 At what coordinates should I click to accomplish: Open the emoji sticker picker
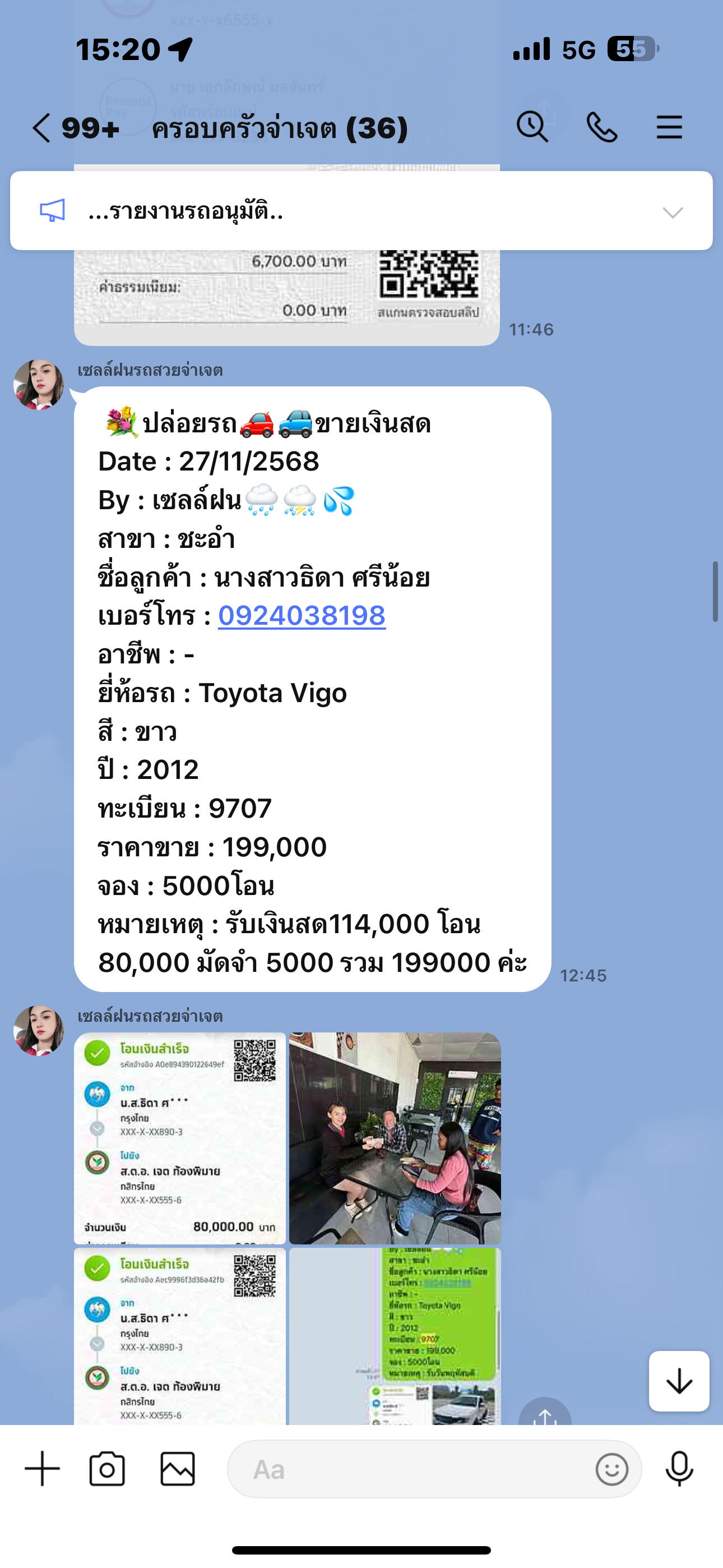pos(611,1469)
